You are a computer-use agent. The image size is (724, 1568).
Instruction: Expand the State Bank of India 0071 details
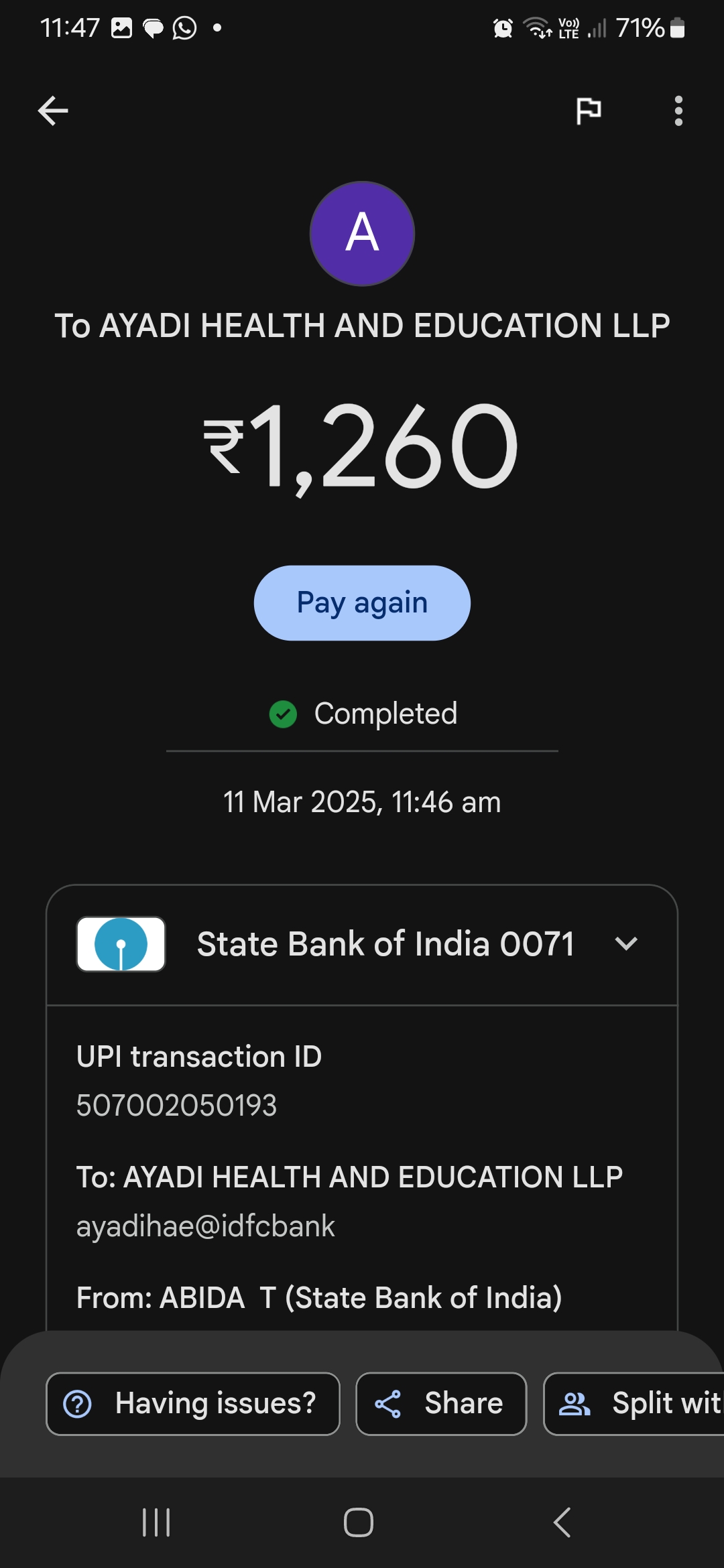click(625, 943)
